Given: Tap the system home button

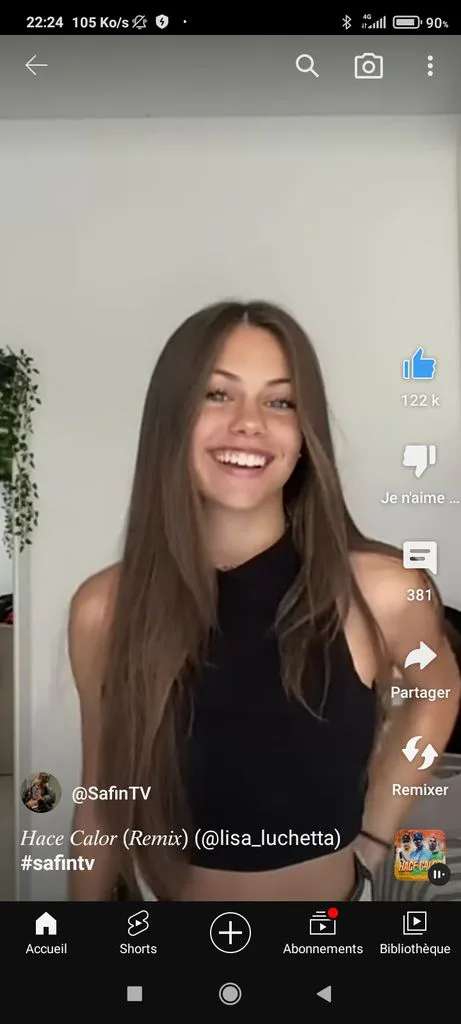Looking at the screenshot, I should tap(230, 994).
